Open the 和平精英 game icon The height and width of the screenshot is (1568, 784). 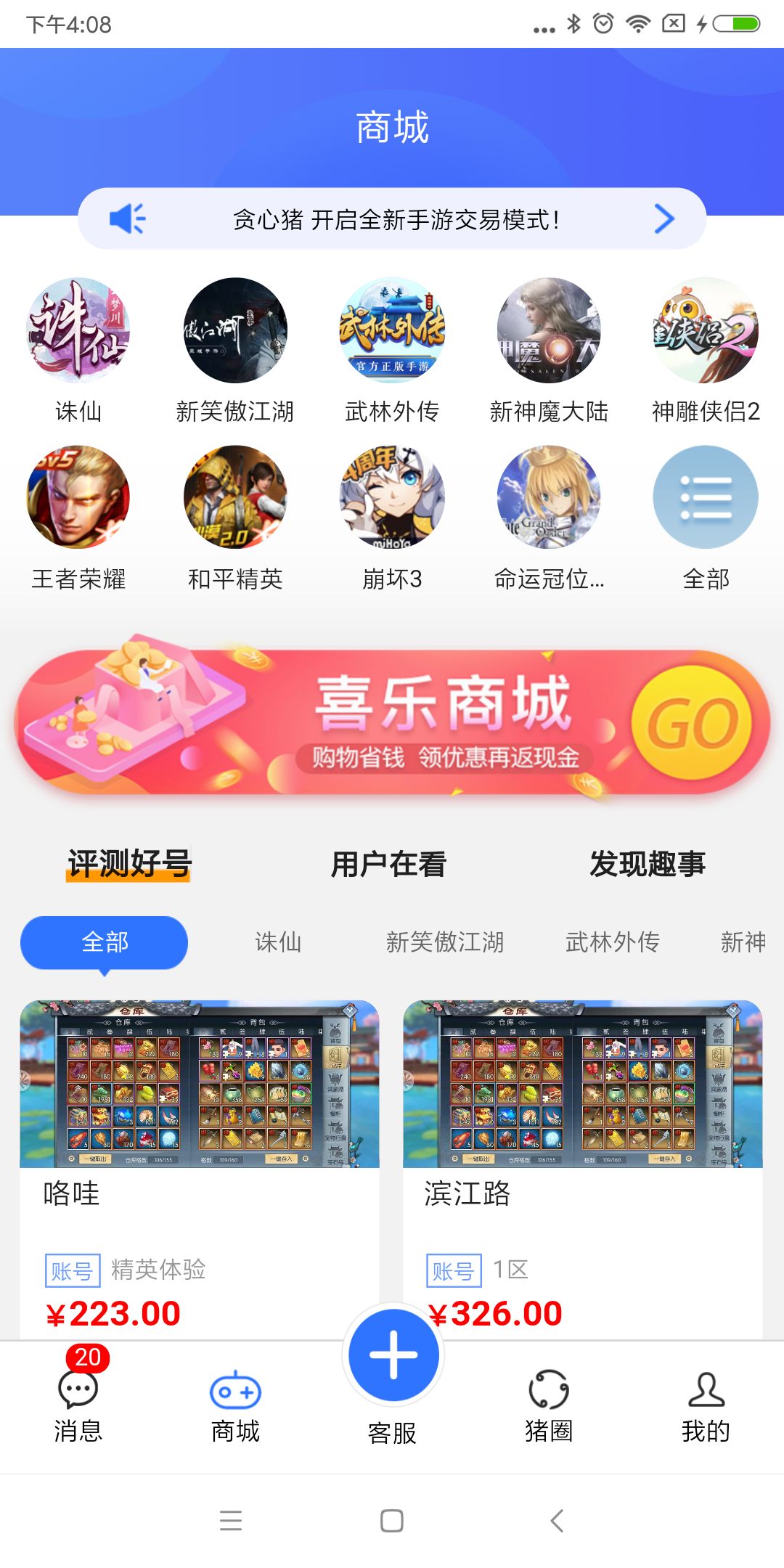pos(235,498)
